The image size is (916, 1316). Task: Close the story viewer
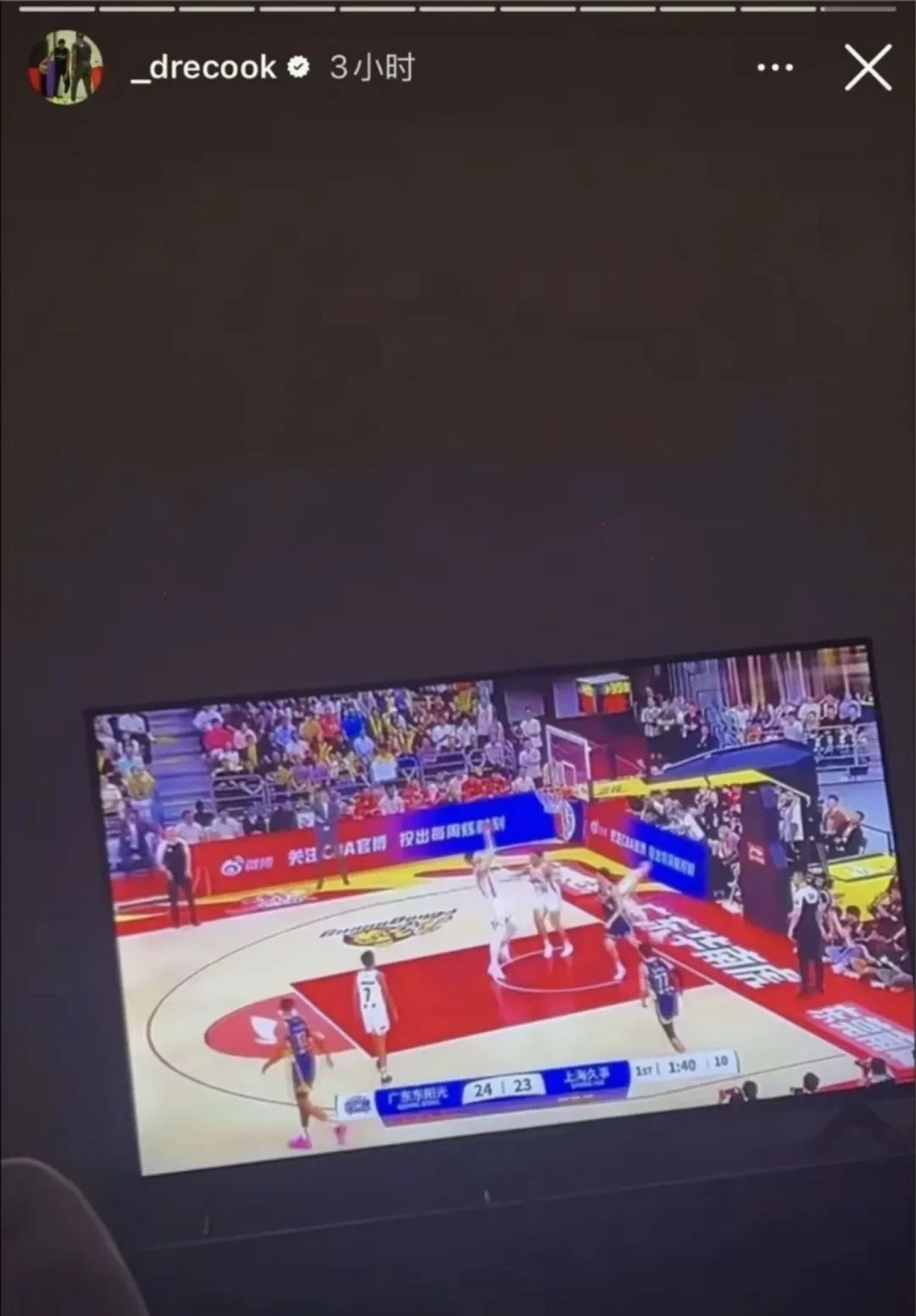click(868, 68)
